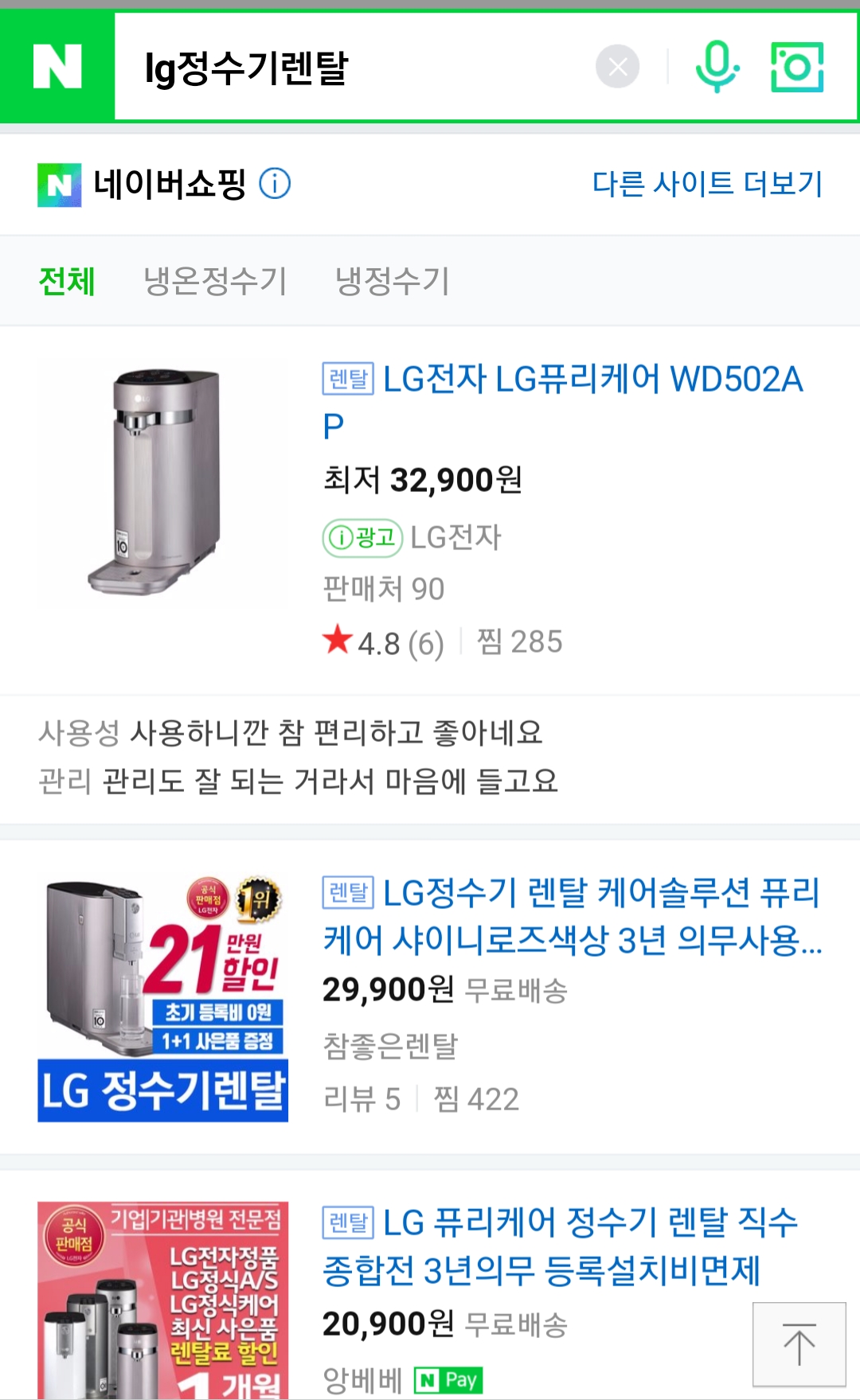The width and height of the screenshot is (860, 1400).
Task: Open 다른 사이트 더보기 link
Action: [707, 184]
